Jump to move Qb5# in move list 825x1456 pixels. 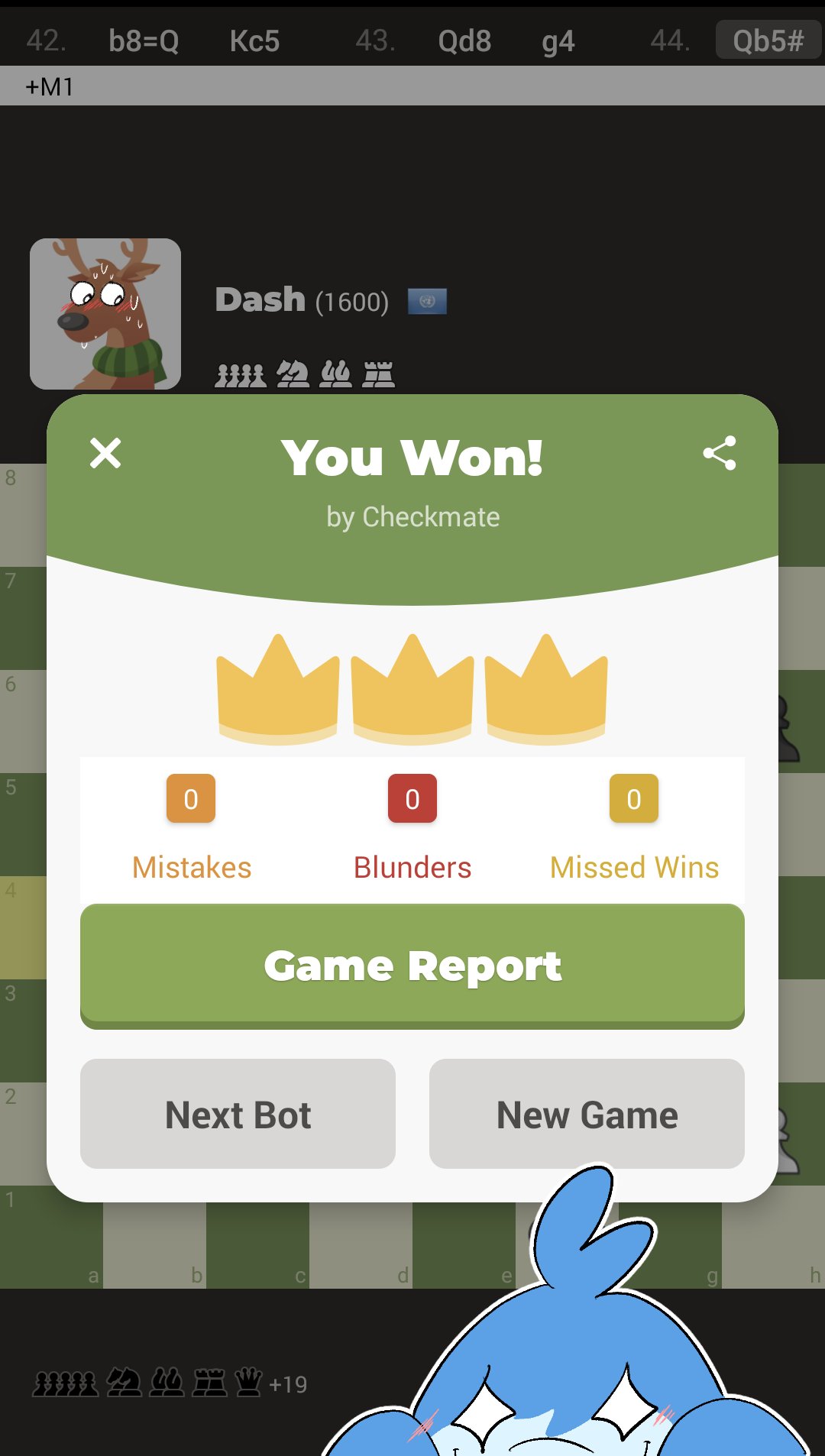tap(768, 40)
